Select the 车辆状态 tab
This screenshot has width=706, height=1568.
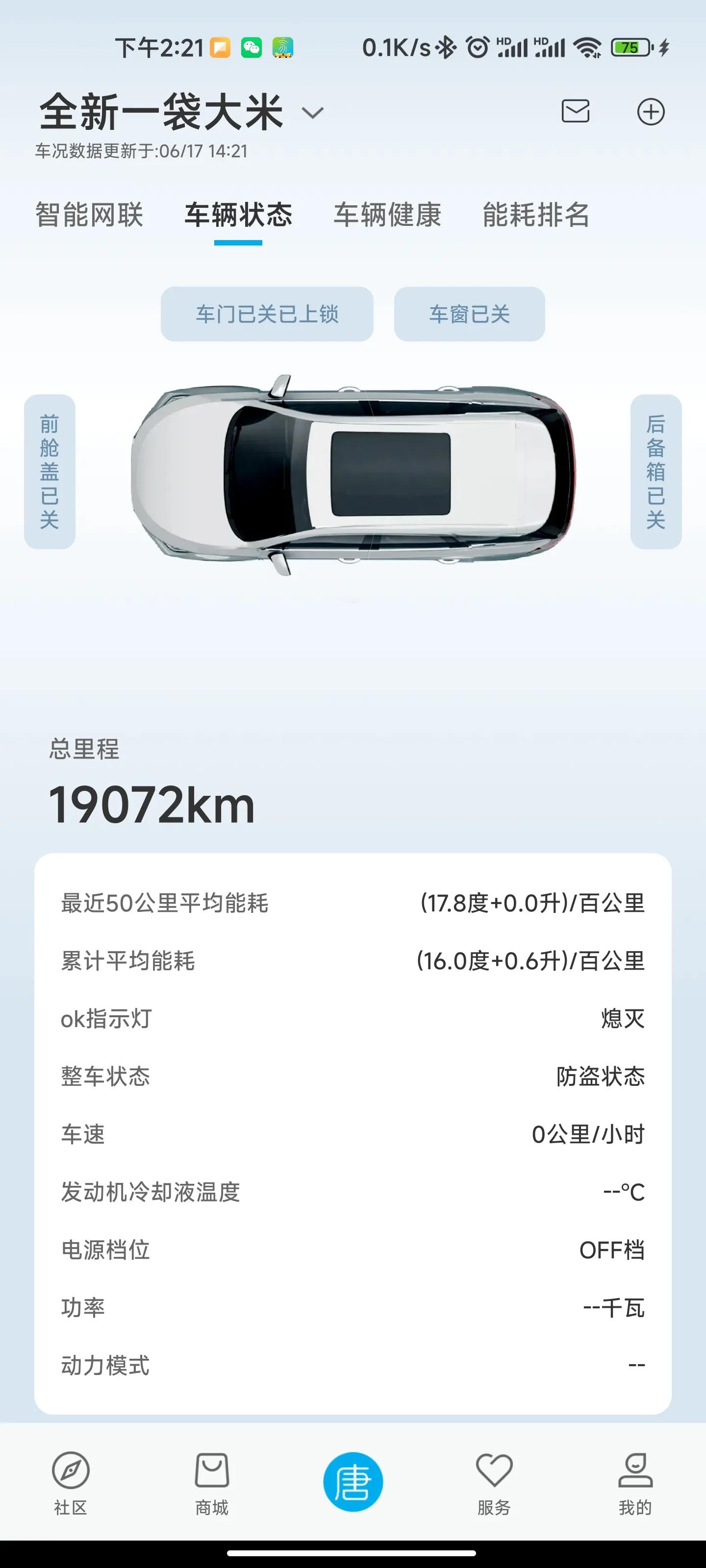pos(238,215)
